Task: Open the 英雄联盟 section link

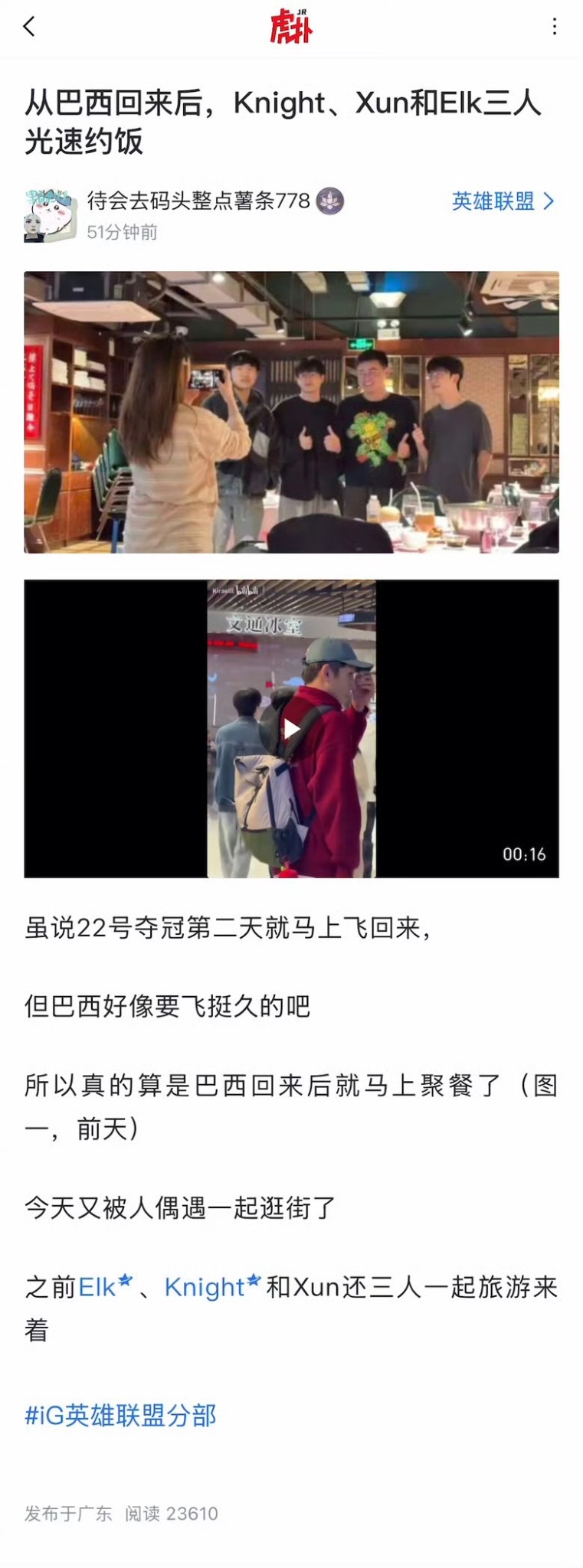Action: [x=502, y=201]
